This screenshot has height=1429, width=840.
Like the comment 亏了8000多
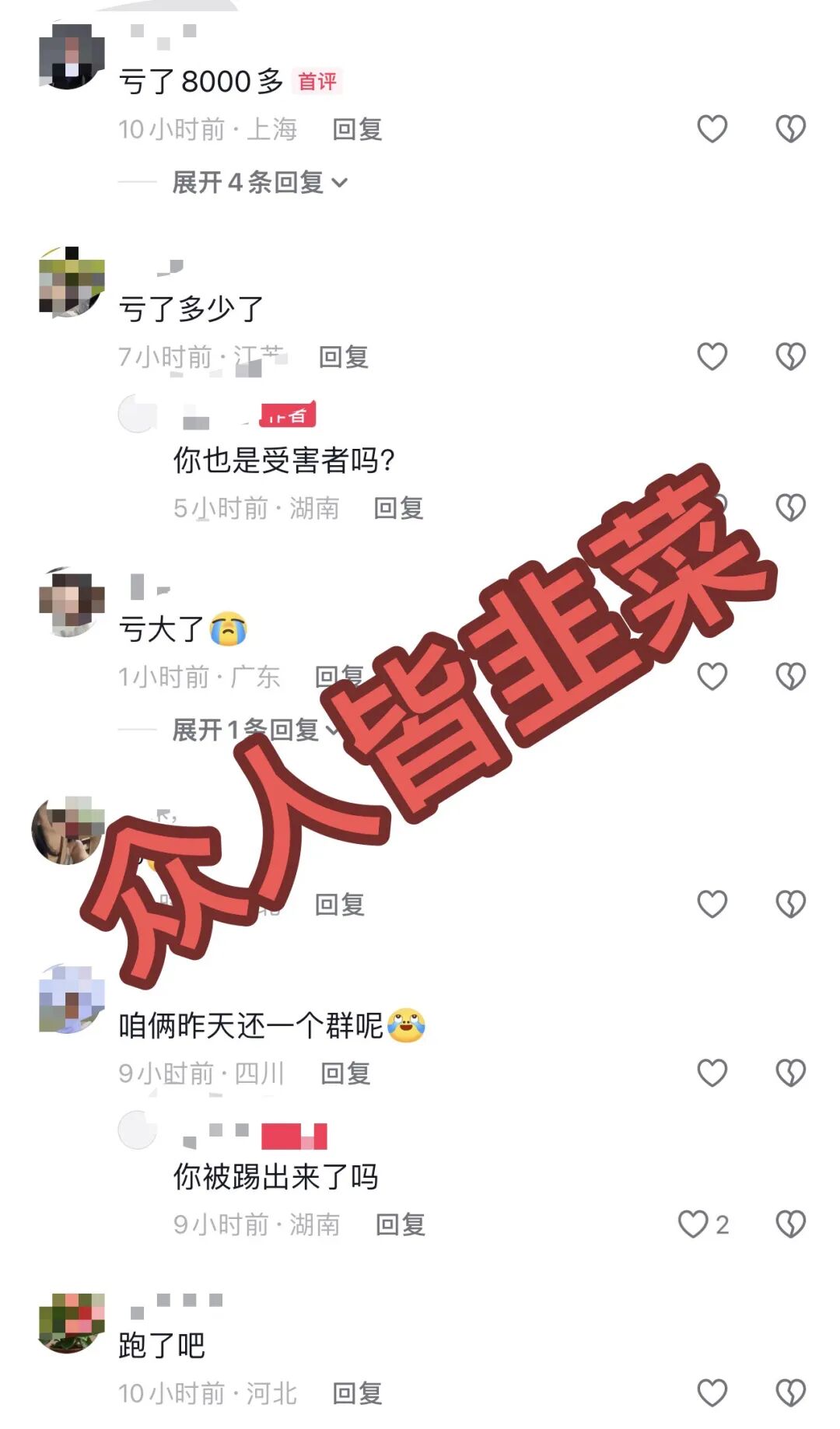(x=712, y=129)
